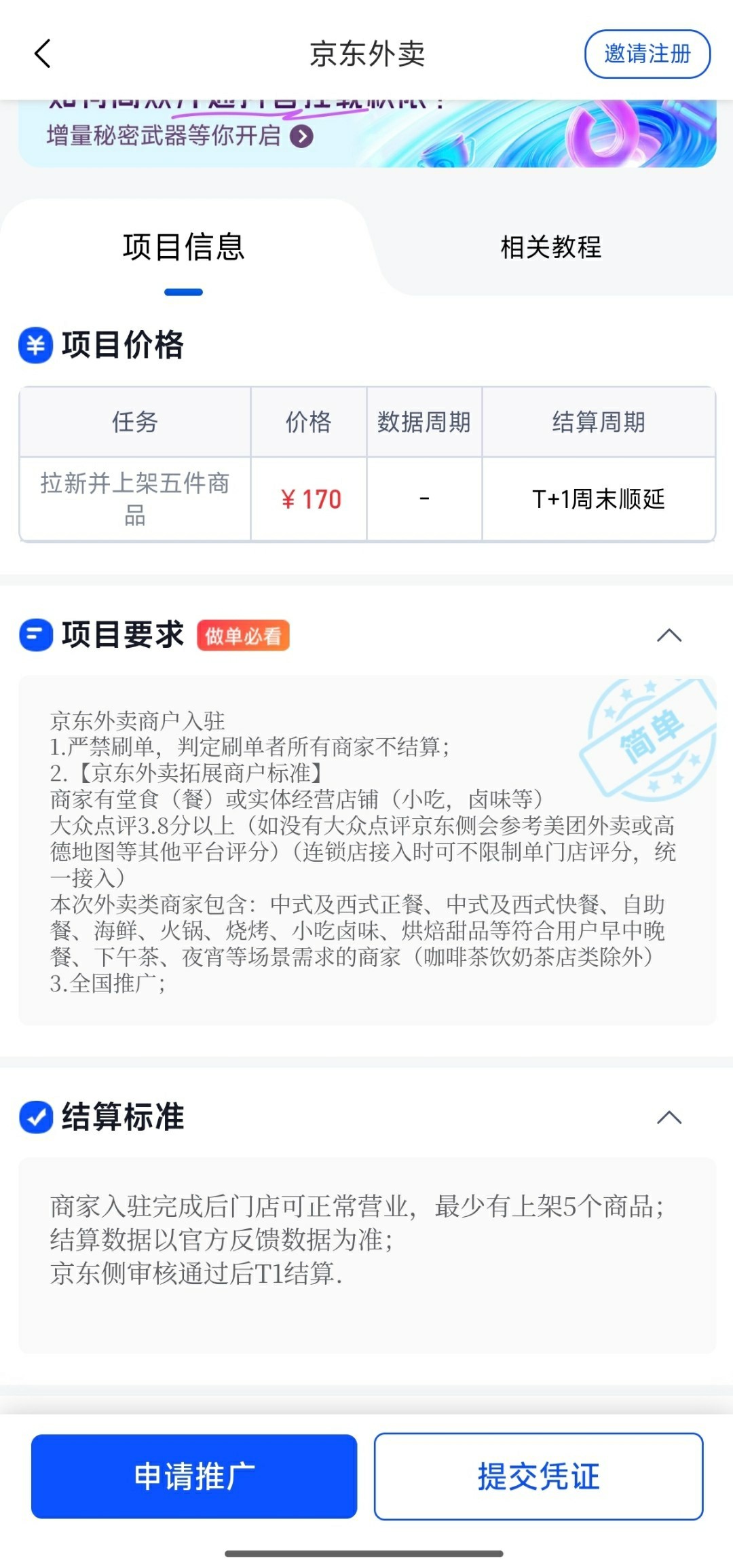This screenshot has width=733, height=1568.
Task: Tap 申请推广 to apply for promotion
Action: click(x=194, y=1476)
